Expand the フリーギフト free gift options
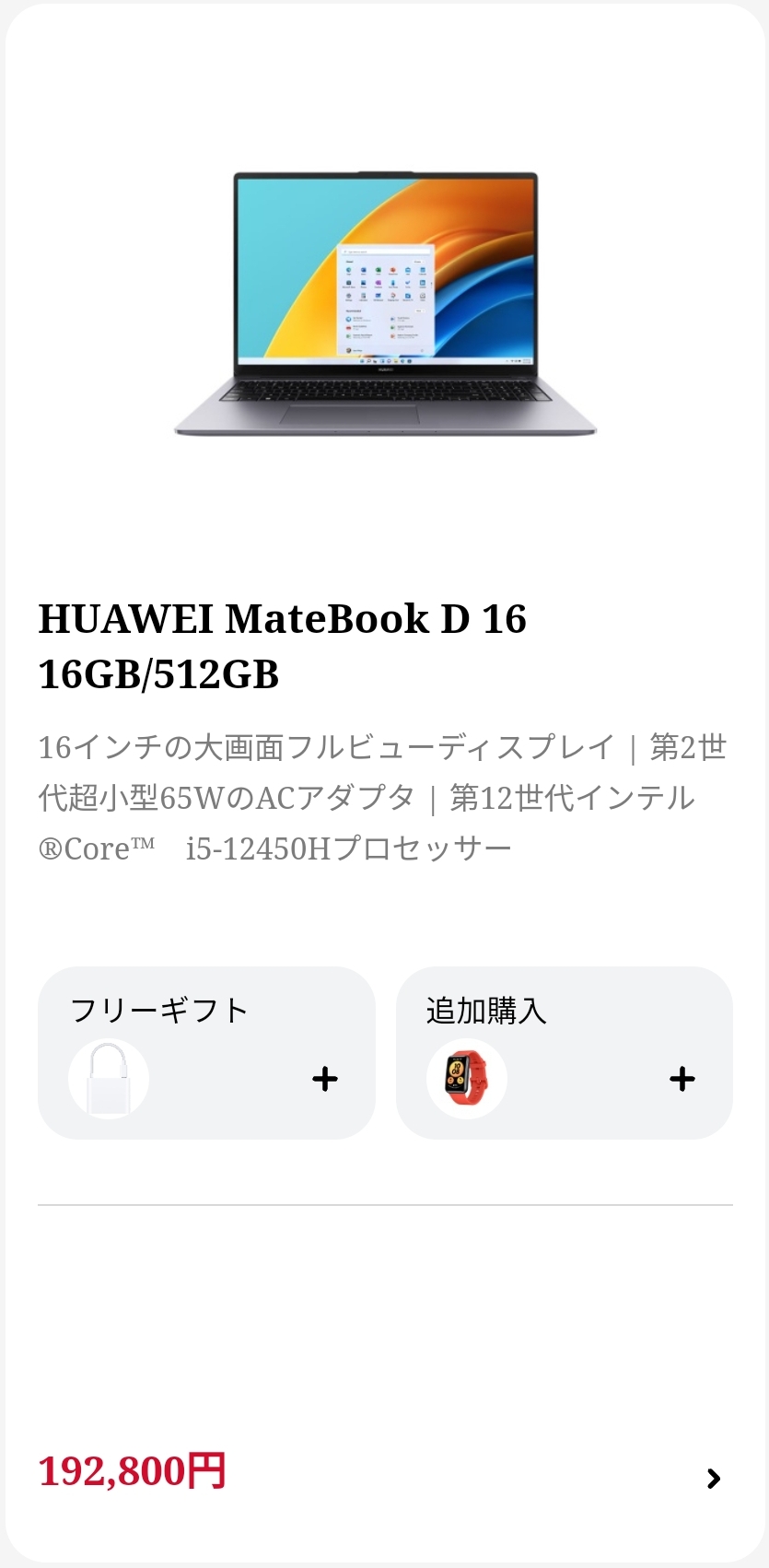 (324, 1079)
